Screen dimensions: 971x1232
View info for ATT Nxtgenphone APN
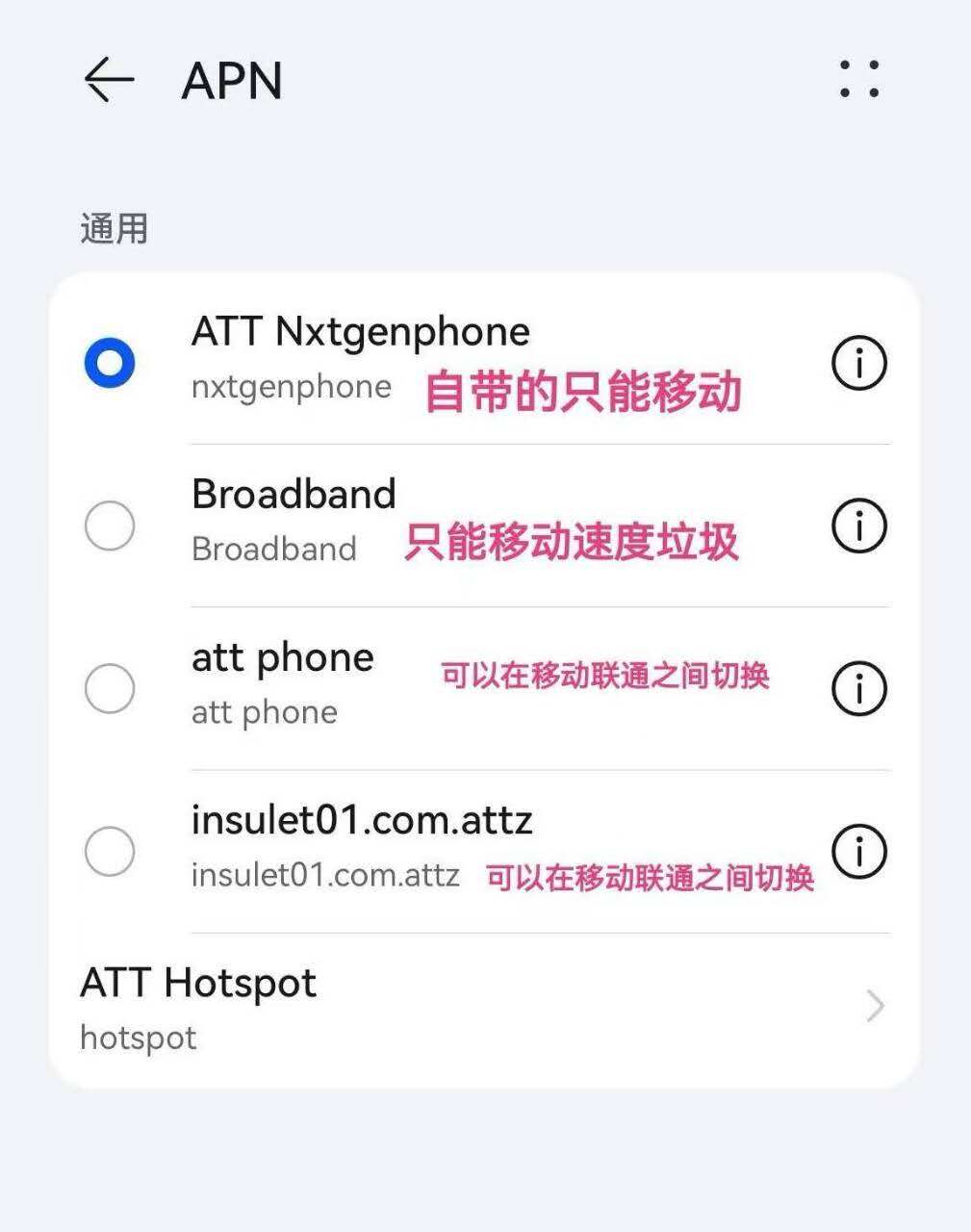(857, 363)
